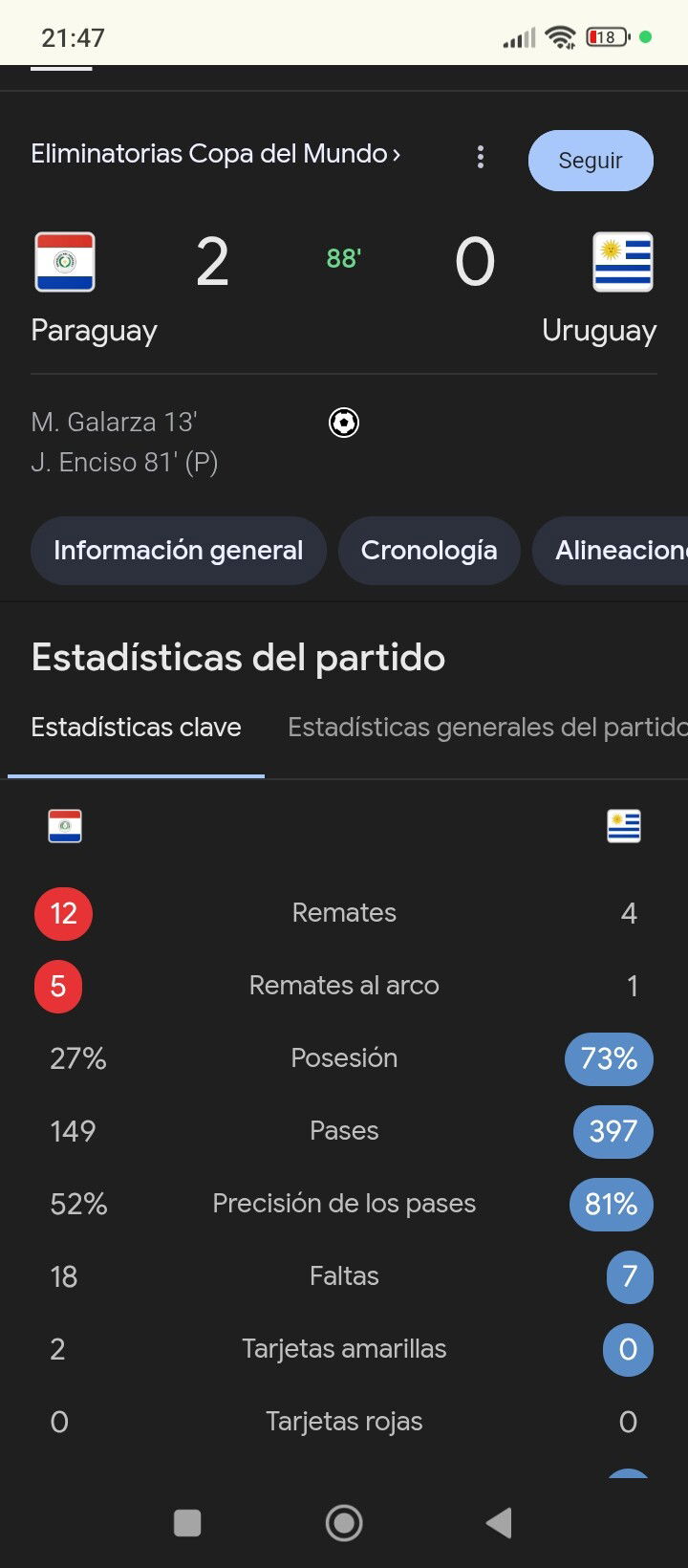Switch to the Cronología chip
The width and height of the screenshot is (688, 1568).
[x=429, y=551]
